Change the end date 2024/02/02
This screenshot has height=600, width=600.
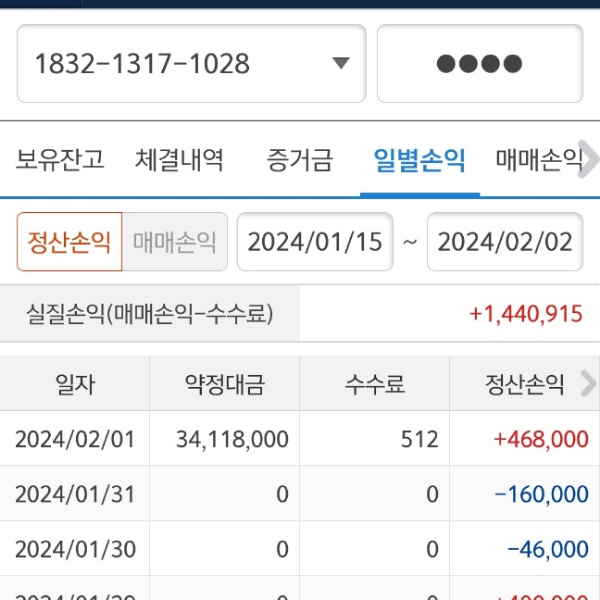pyautogui.click(x=504, y=242)
